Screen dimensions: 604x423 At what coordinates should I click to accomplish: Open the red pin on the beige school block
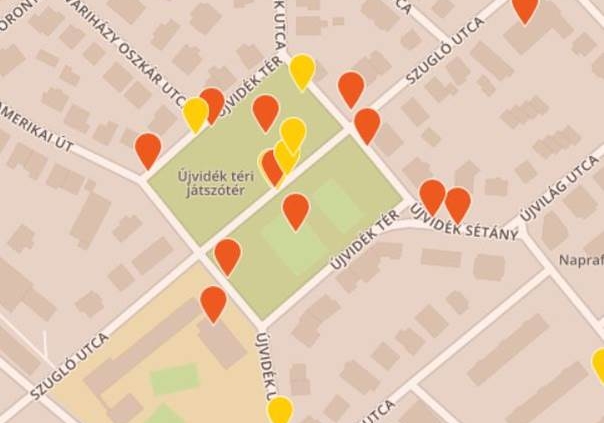pyautogui.click(x=213, y=302)
